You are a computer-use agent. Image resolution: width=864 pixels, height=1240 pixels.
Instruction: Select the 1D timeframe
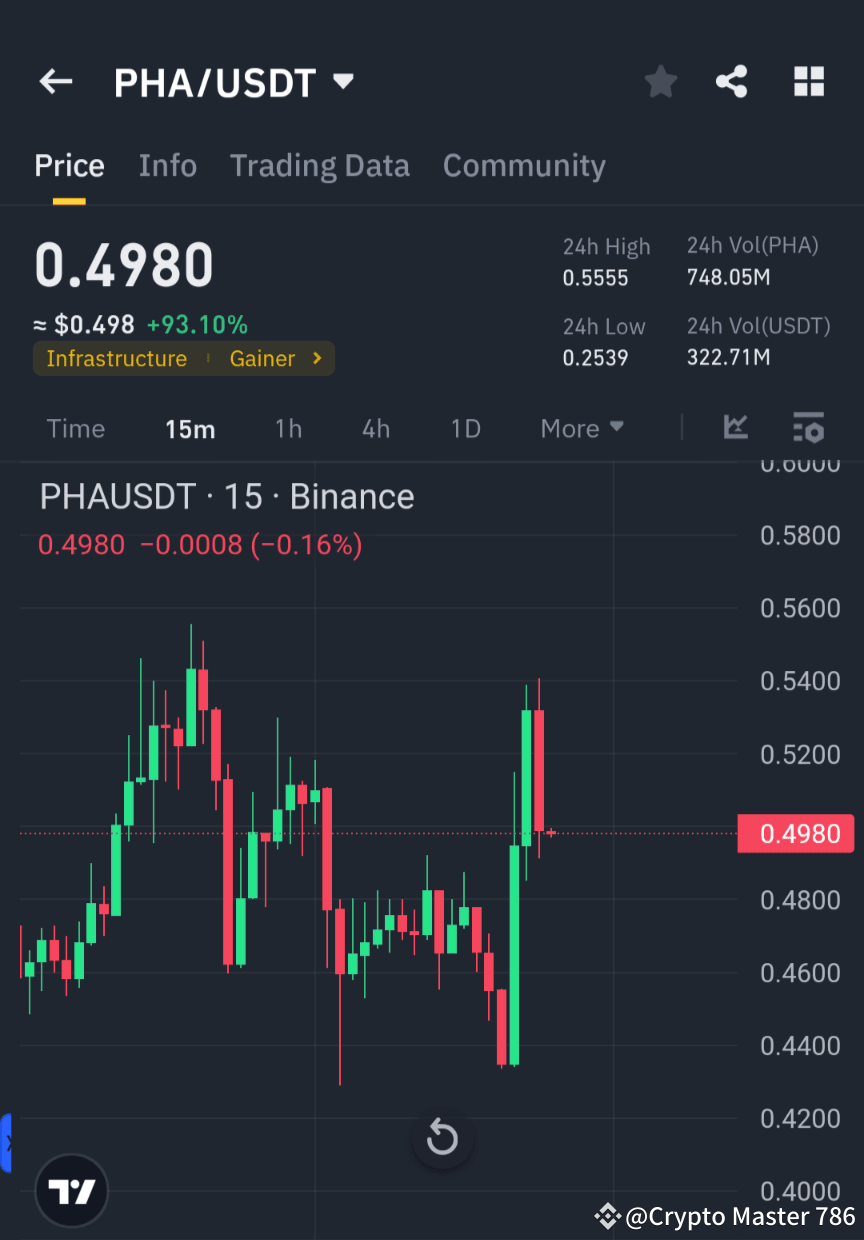(465, 428)
